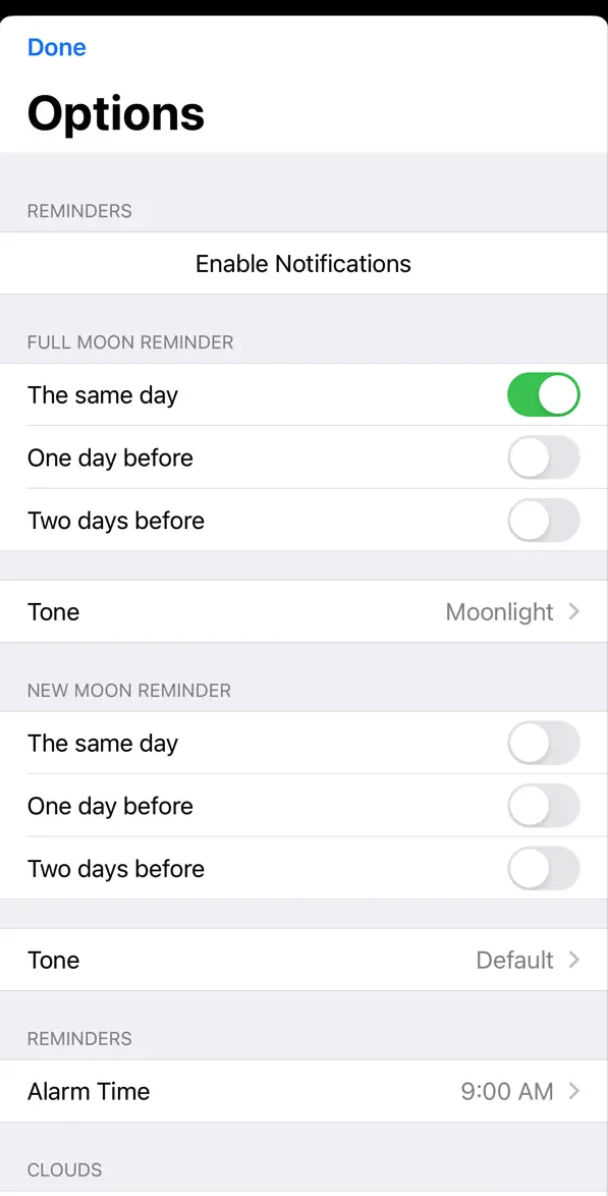Tap Enable Notifications
Screen dimensions: 608x1196
pyautogui.click(x=303, y=264)
